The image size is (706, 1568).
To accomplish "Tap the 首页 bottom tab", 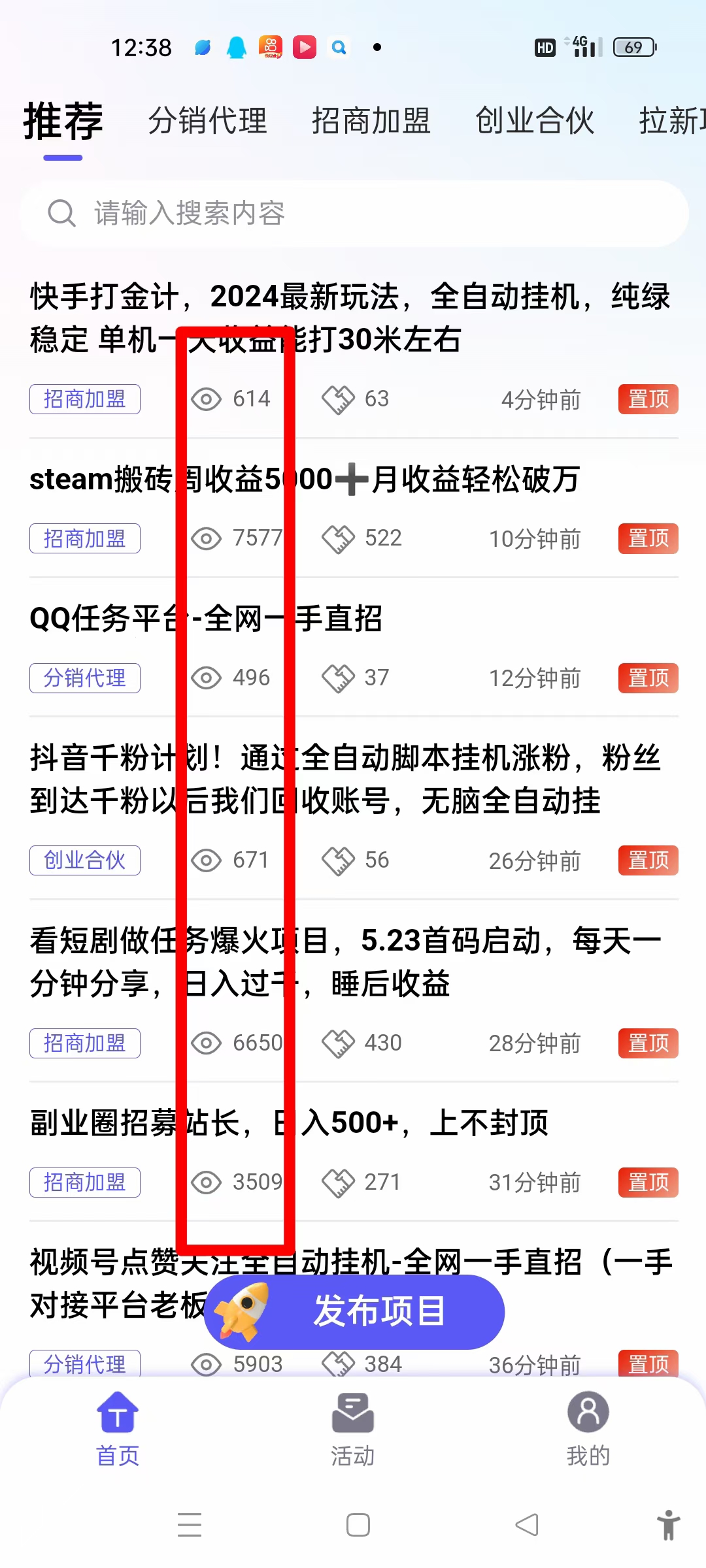I will 118,1429.
